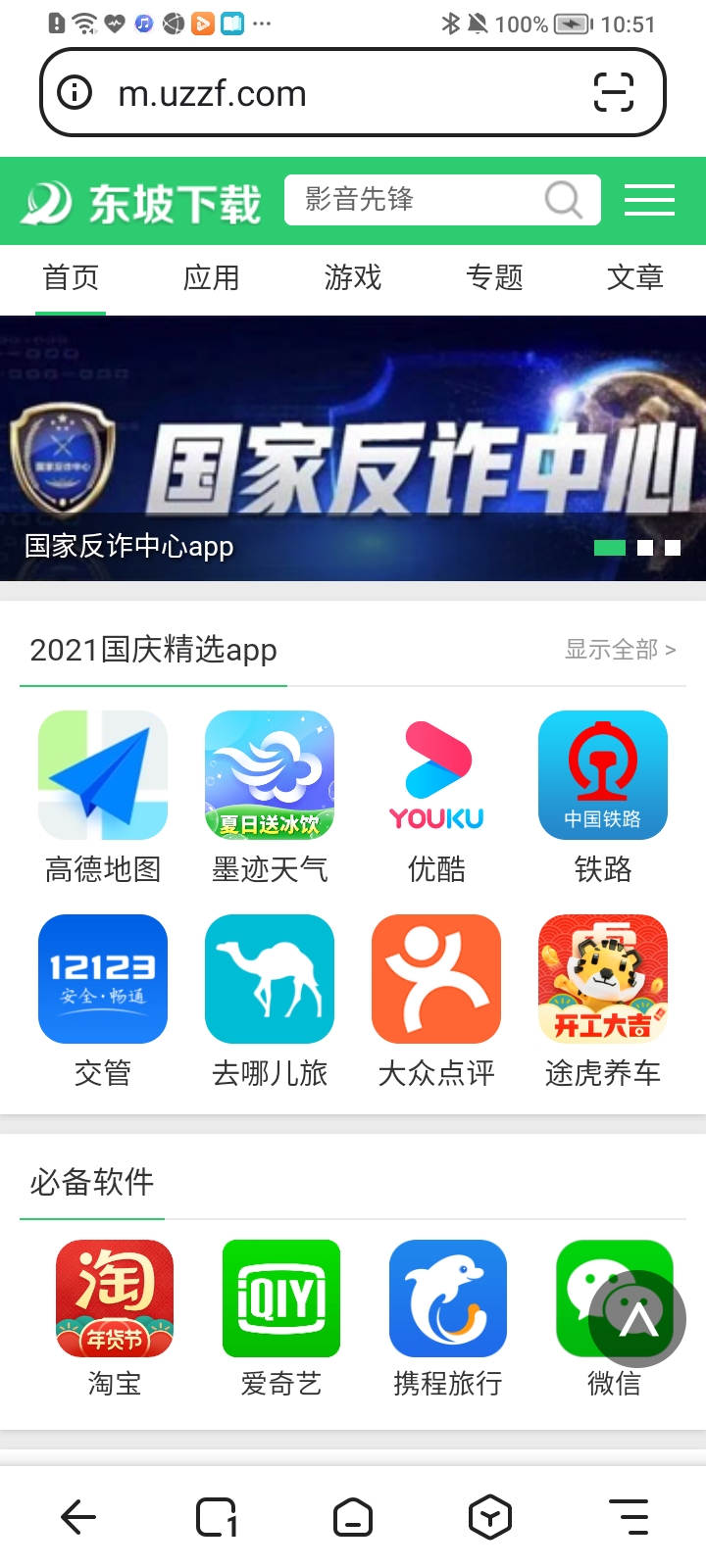Open the 国家反诈中心app banner
Image resolution: width=706 pixels, height=1568 pixels.
353,451
